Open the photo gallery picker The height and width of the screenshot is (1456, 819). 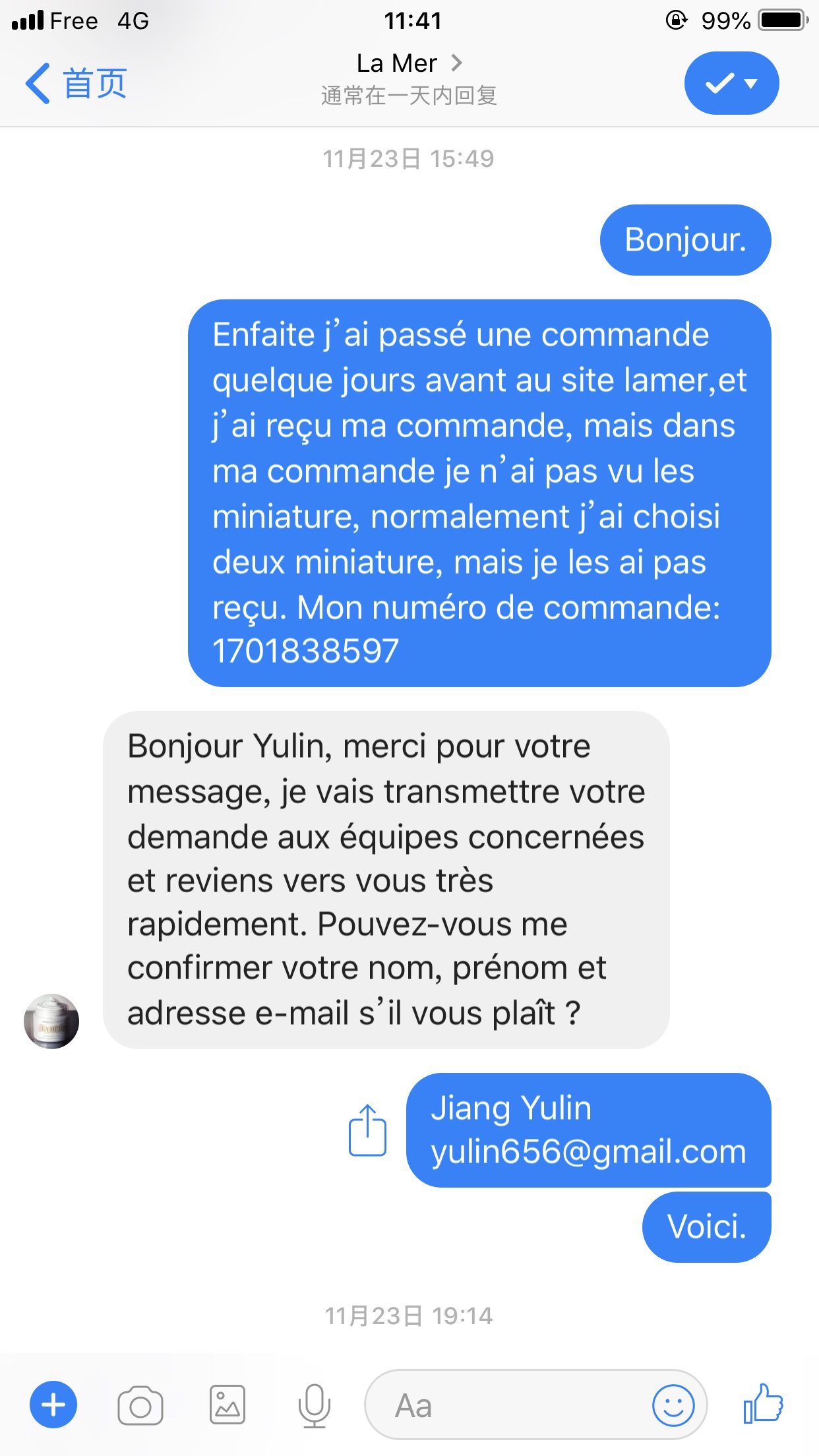[x=228, y=1405]
